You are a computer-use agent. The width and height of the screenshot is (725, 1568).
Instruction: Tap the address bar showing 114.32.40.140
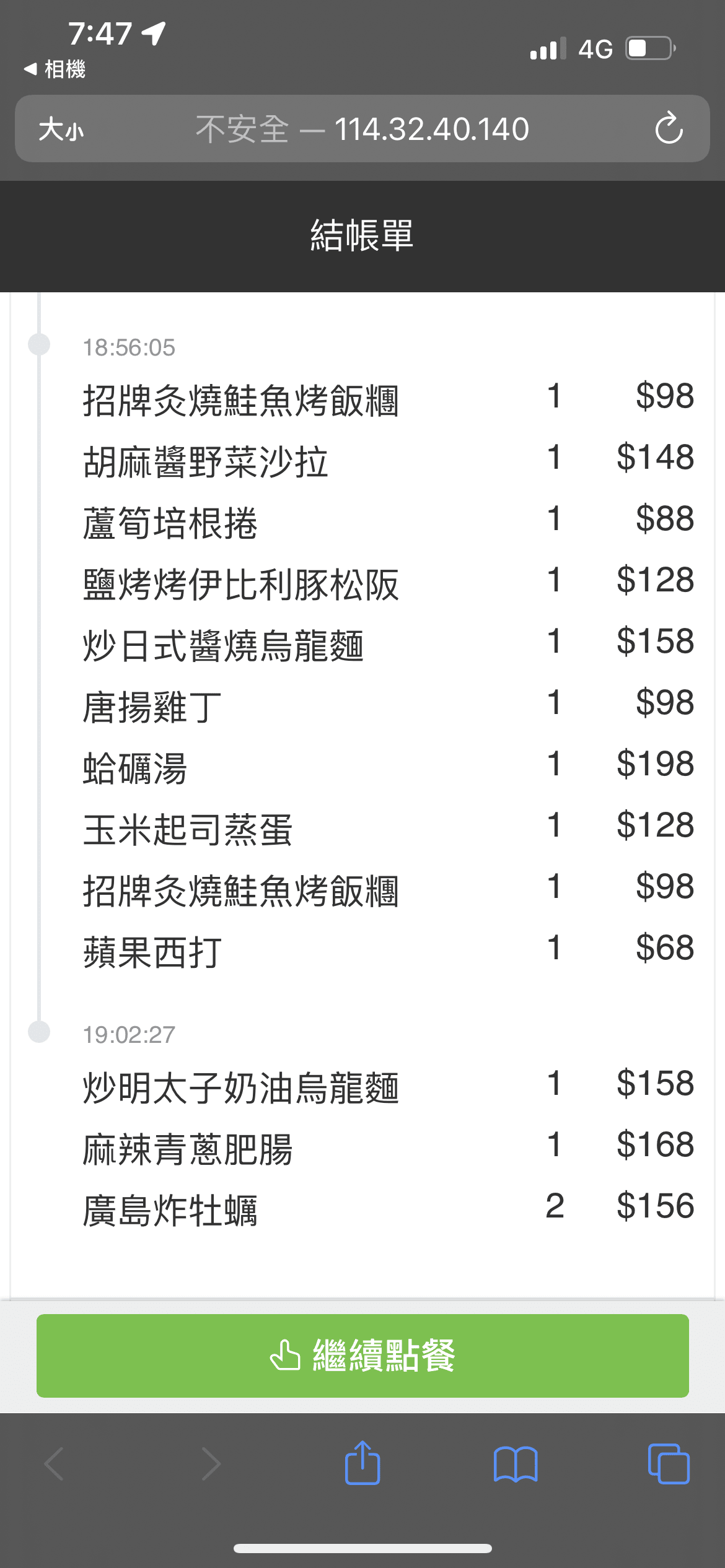[x=362, y=129]
